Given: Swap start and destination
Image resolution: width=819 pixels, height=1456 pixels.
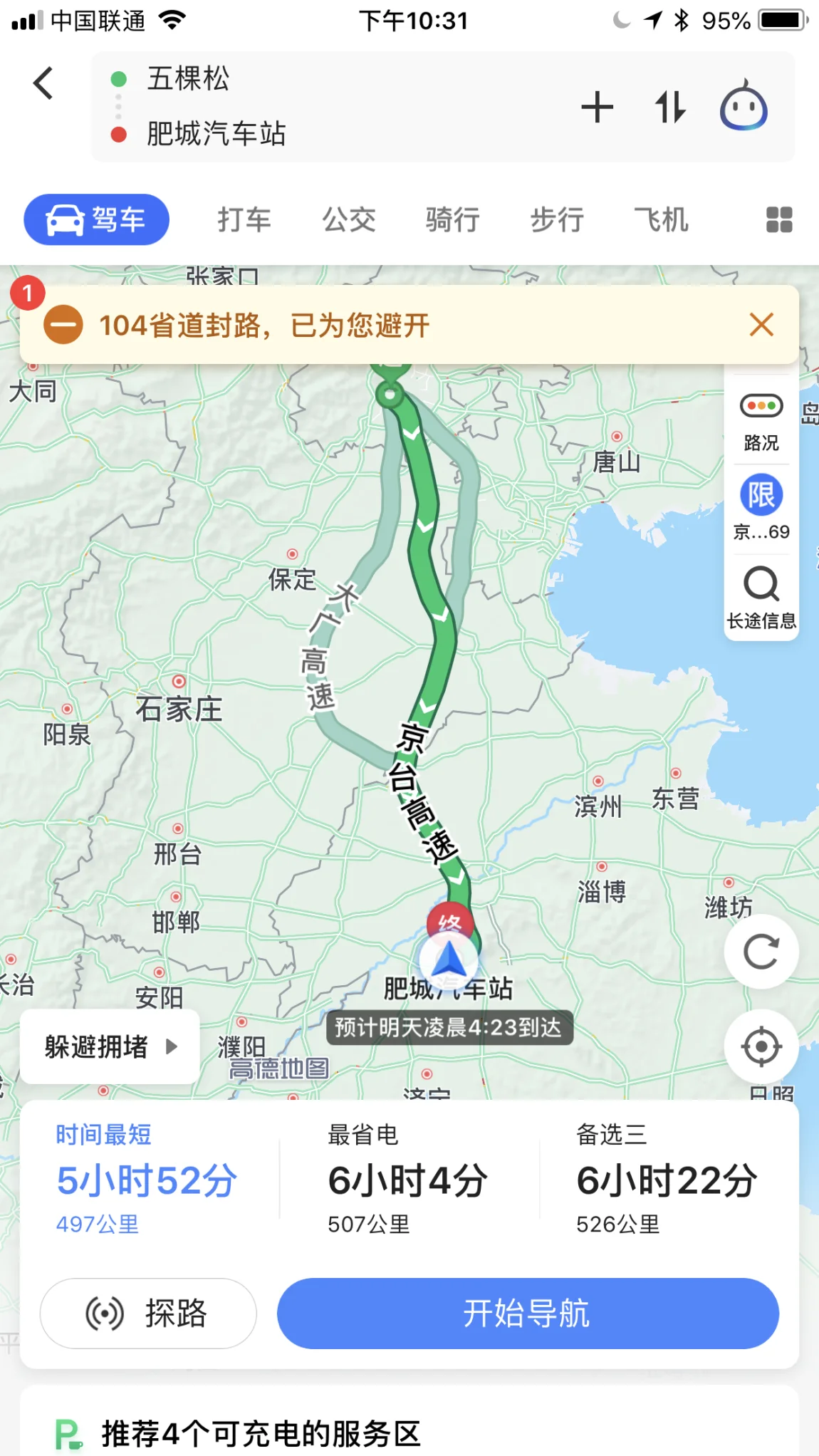Looking at the screenshot, I should (669, 108).
